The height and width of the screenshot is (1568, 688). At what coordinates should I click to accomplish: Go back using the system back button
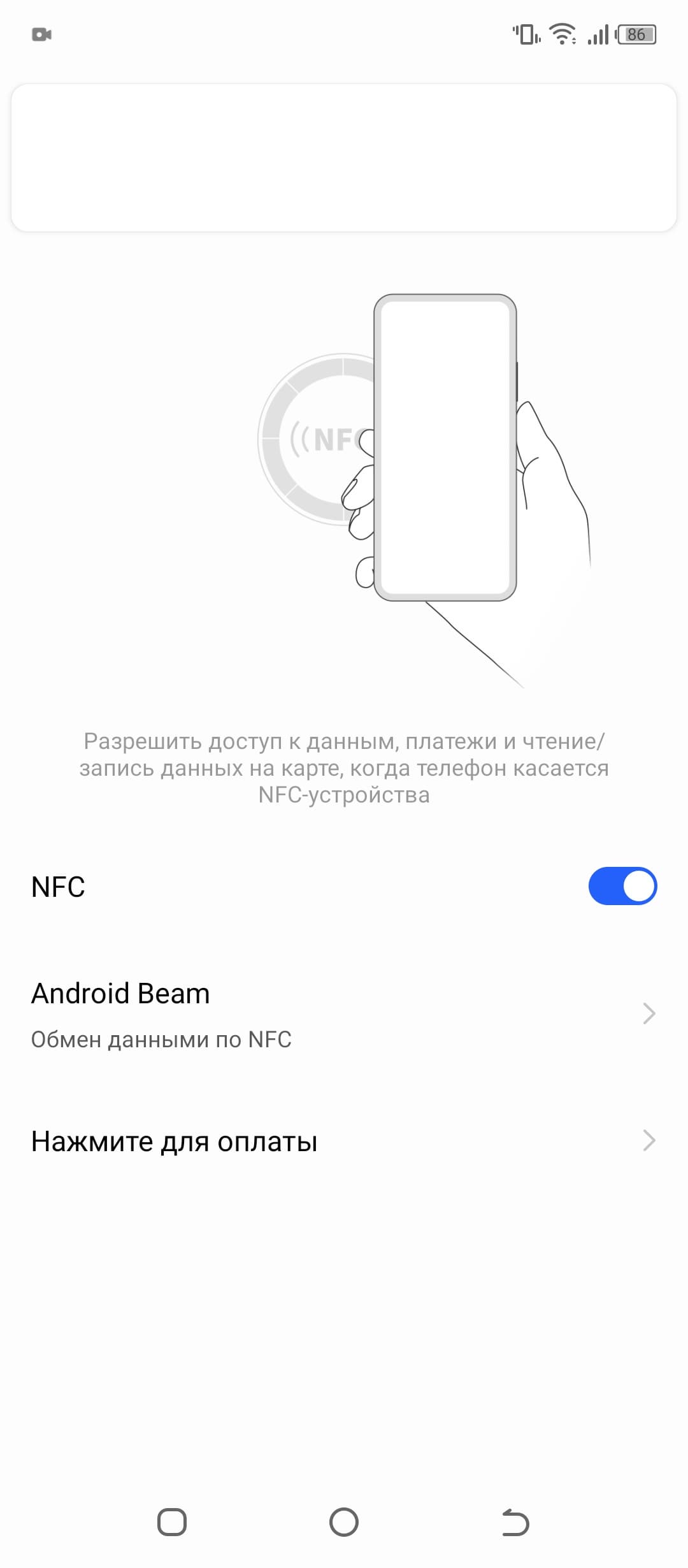tap(515, 1523)
